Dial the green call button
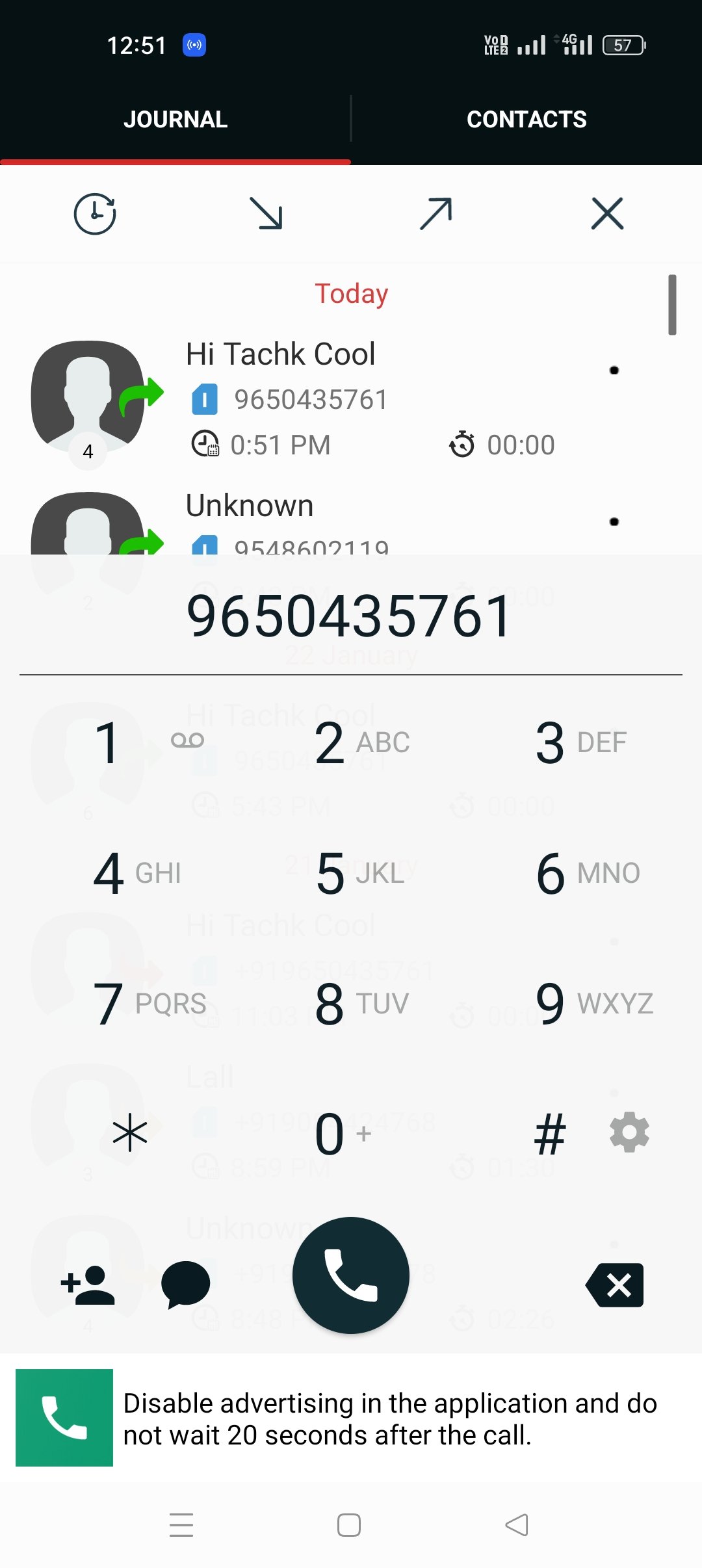The width and height of the screenshot is (702, 1568). click(x=351, y=1275)
